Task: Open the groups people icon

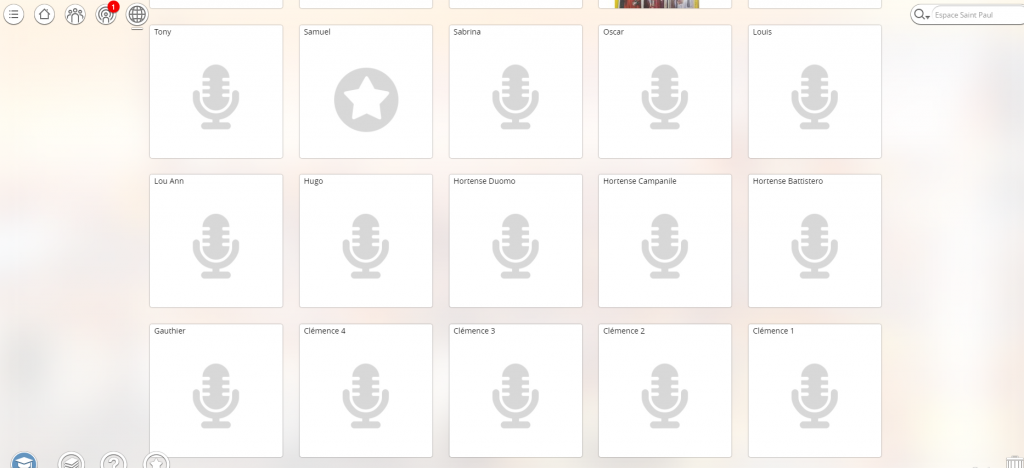Action: (75, 15)
